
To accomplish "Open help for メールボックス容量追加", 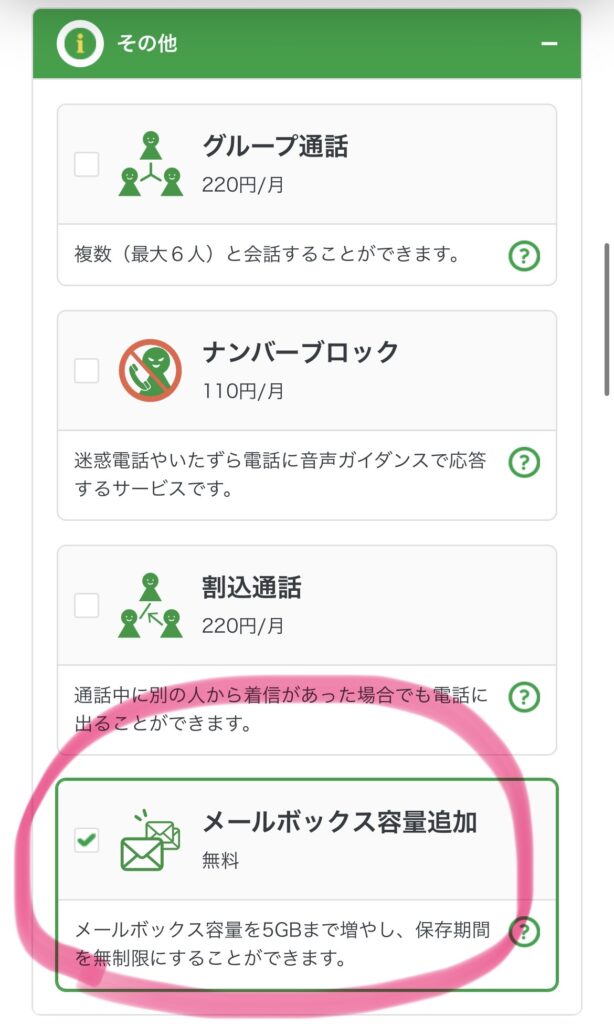I will coord(524,932).
